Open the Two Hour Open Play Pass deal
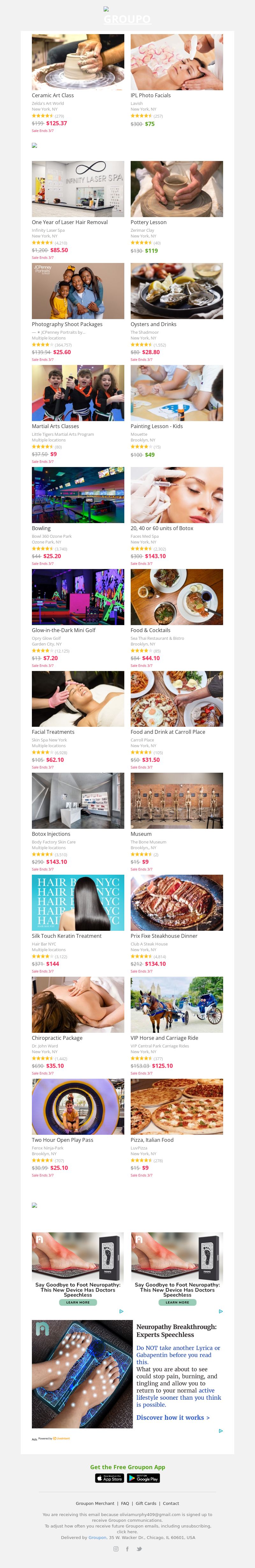The image size is (255, 1568). (x=78, y=1107)
